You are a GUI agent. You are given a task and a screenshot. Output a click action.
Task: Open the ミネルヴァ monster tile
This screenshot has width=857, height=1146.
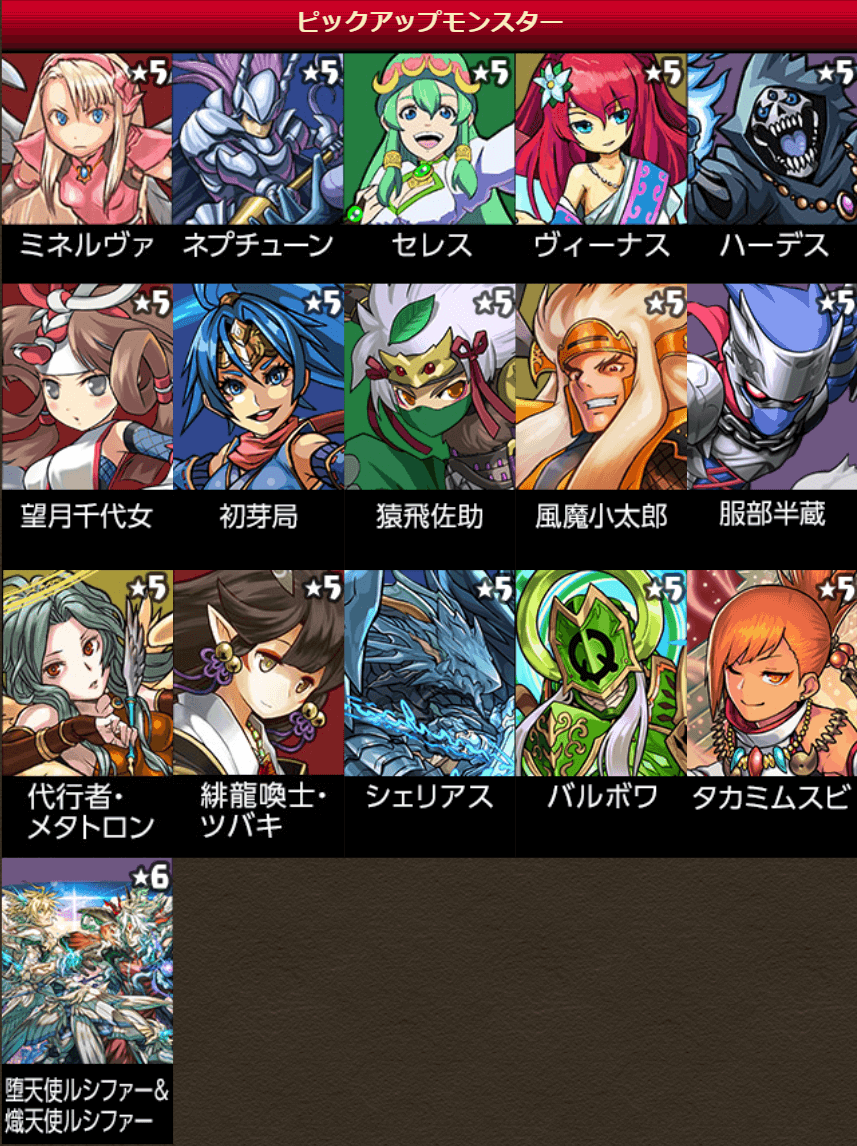click(86, 140)
